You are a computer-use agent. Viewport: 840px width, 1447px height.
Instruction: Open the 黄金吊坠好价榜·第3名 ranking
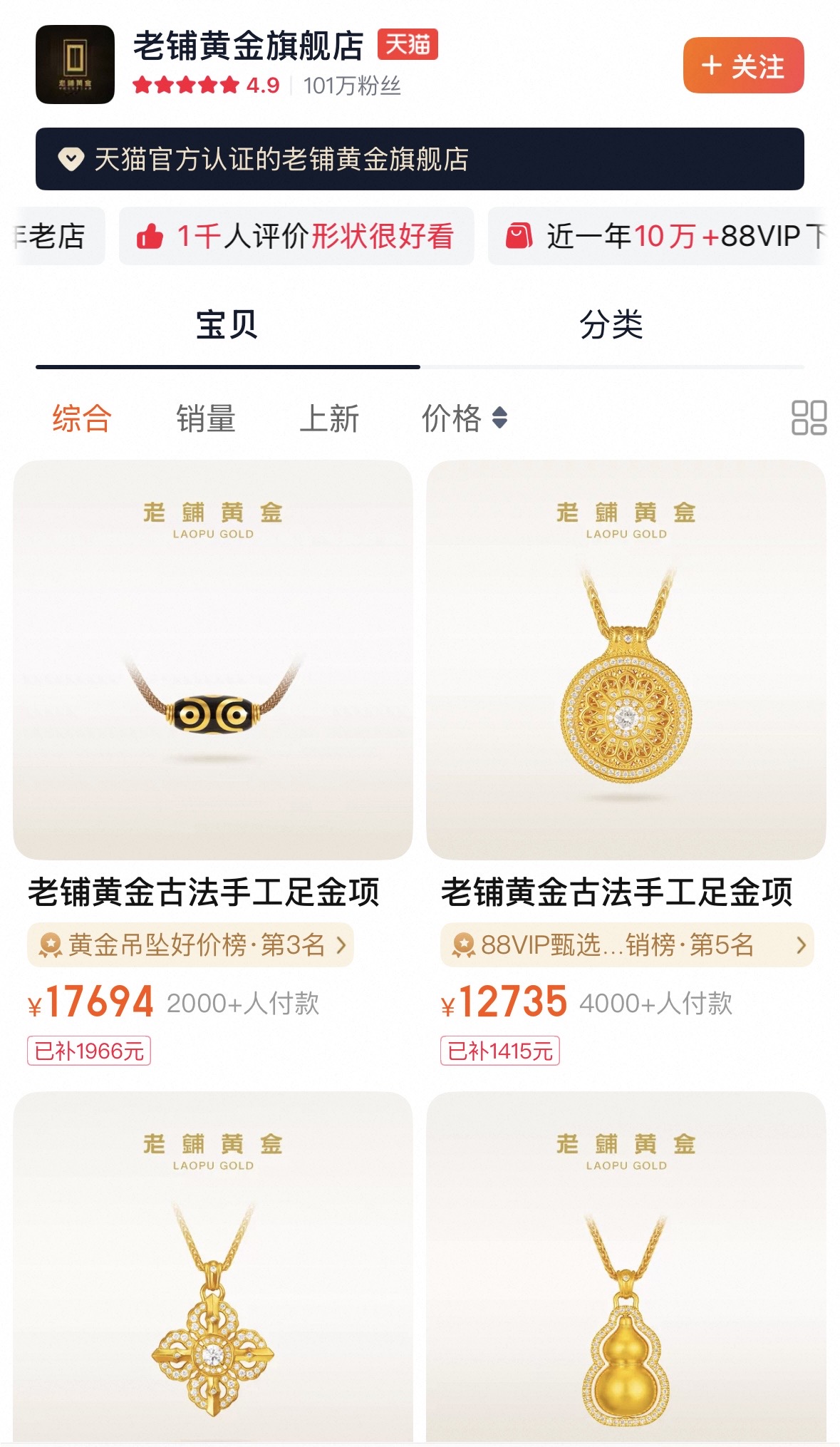[x=190, y=945]
